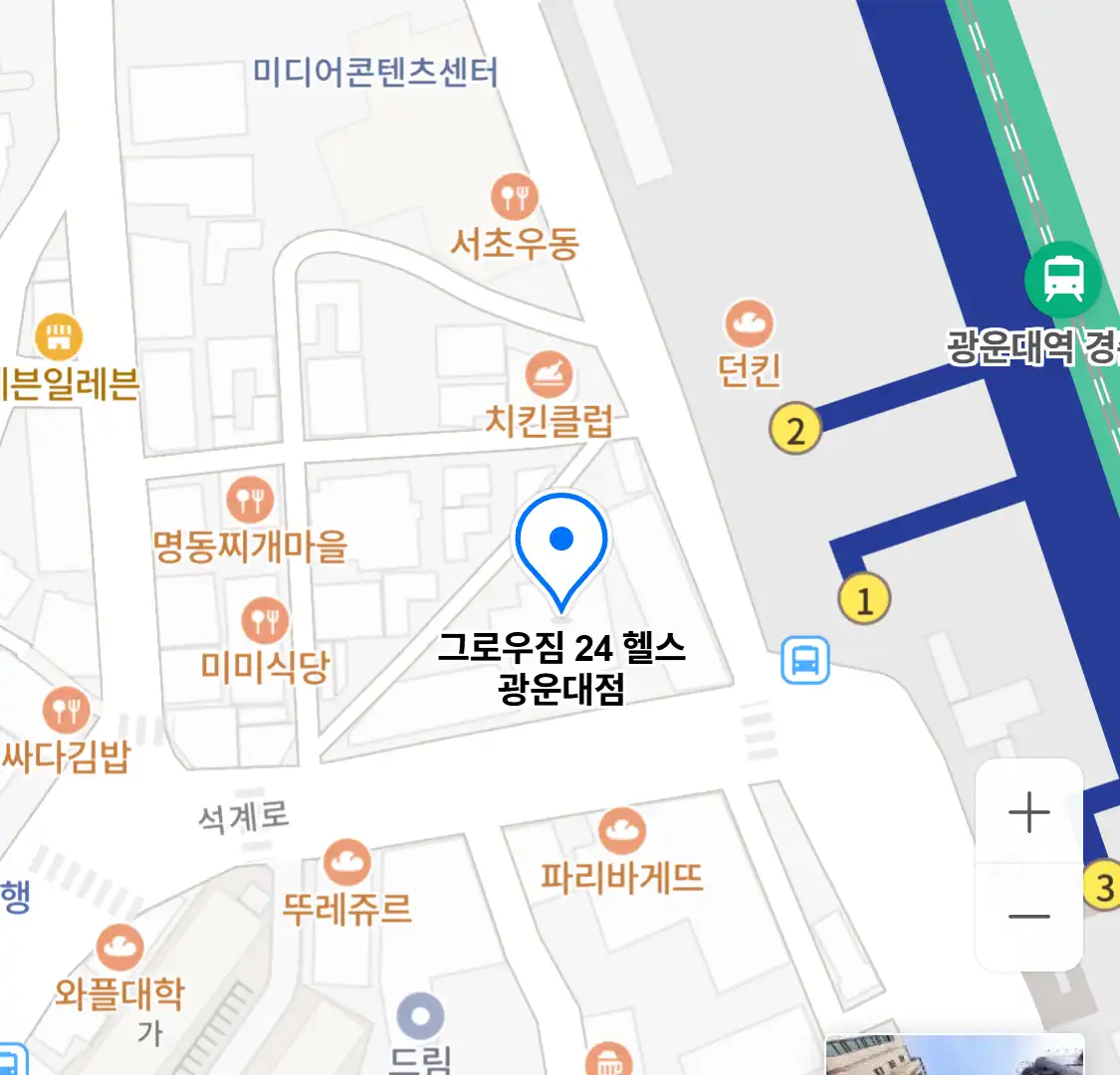
Task: Open the street view photo thumbnail
Action: (x=954, y=1055)
